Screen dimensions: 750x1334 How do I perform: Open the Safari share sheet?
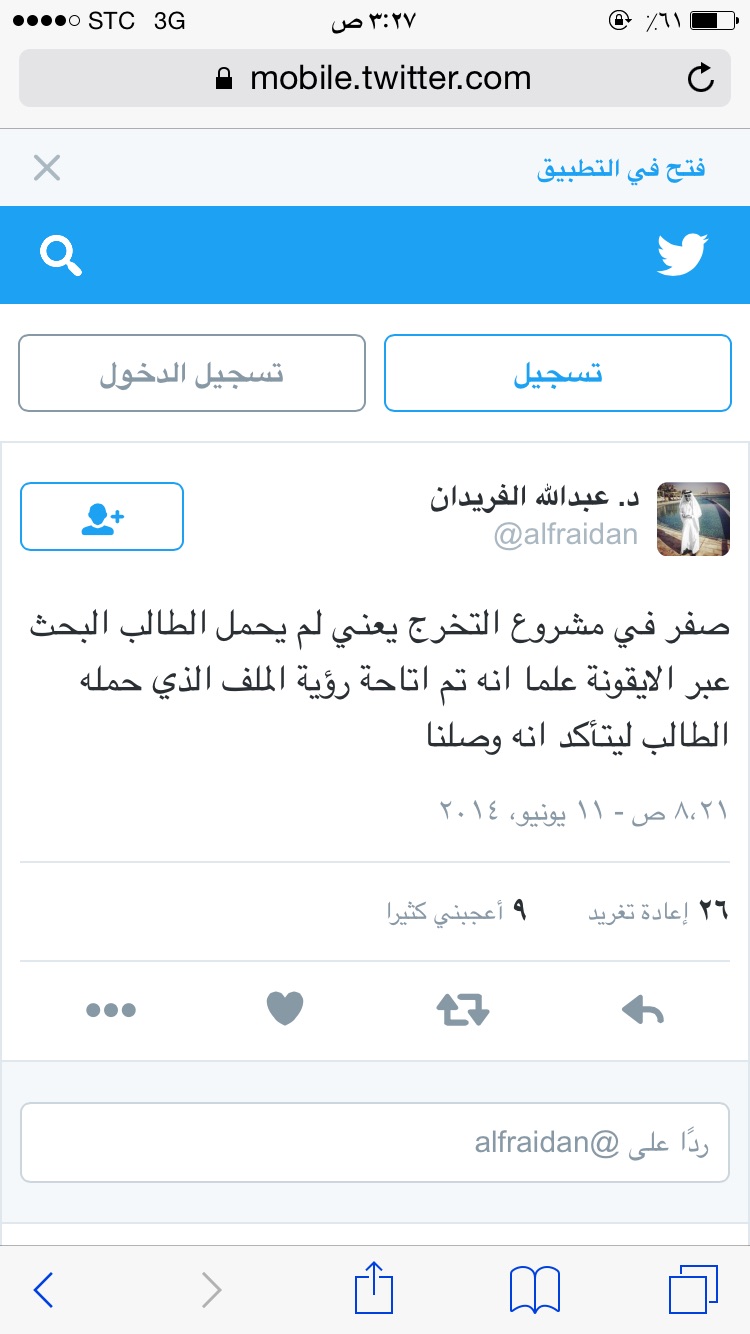[373, 1287]
